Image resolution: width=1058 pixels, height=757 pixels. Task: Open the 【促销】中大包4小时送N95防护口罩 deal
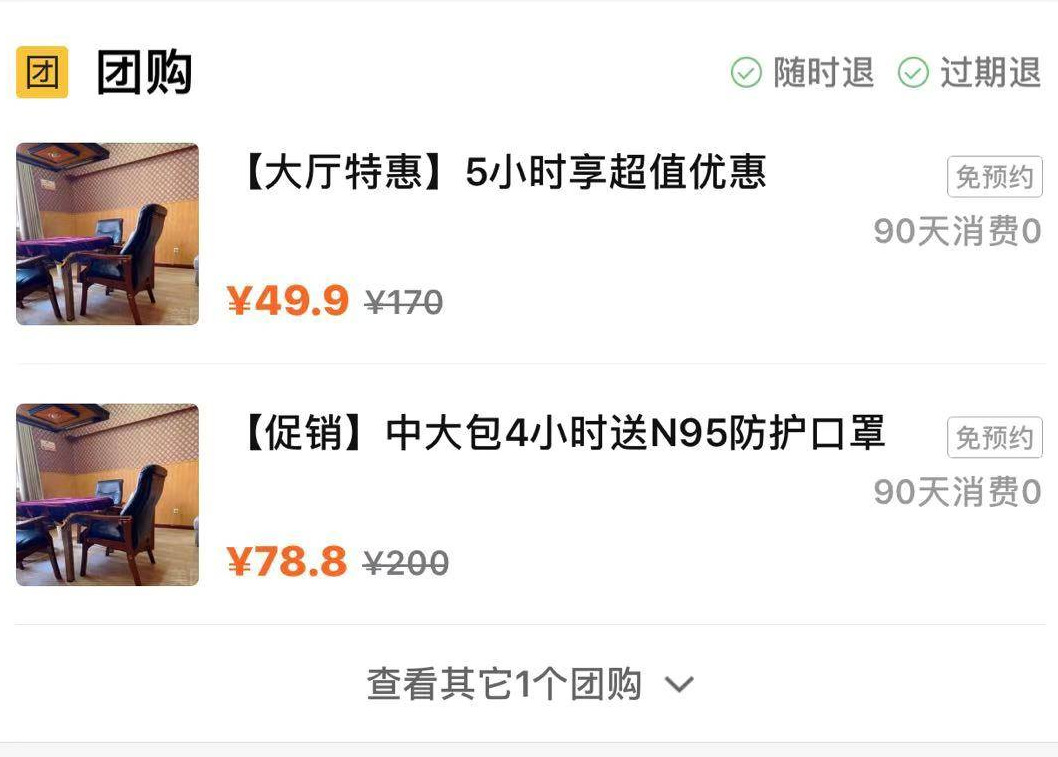tap(563, 435)
